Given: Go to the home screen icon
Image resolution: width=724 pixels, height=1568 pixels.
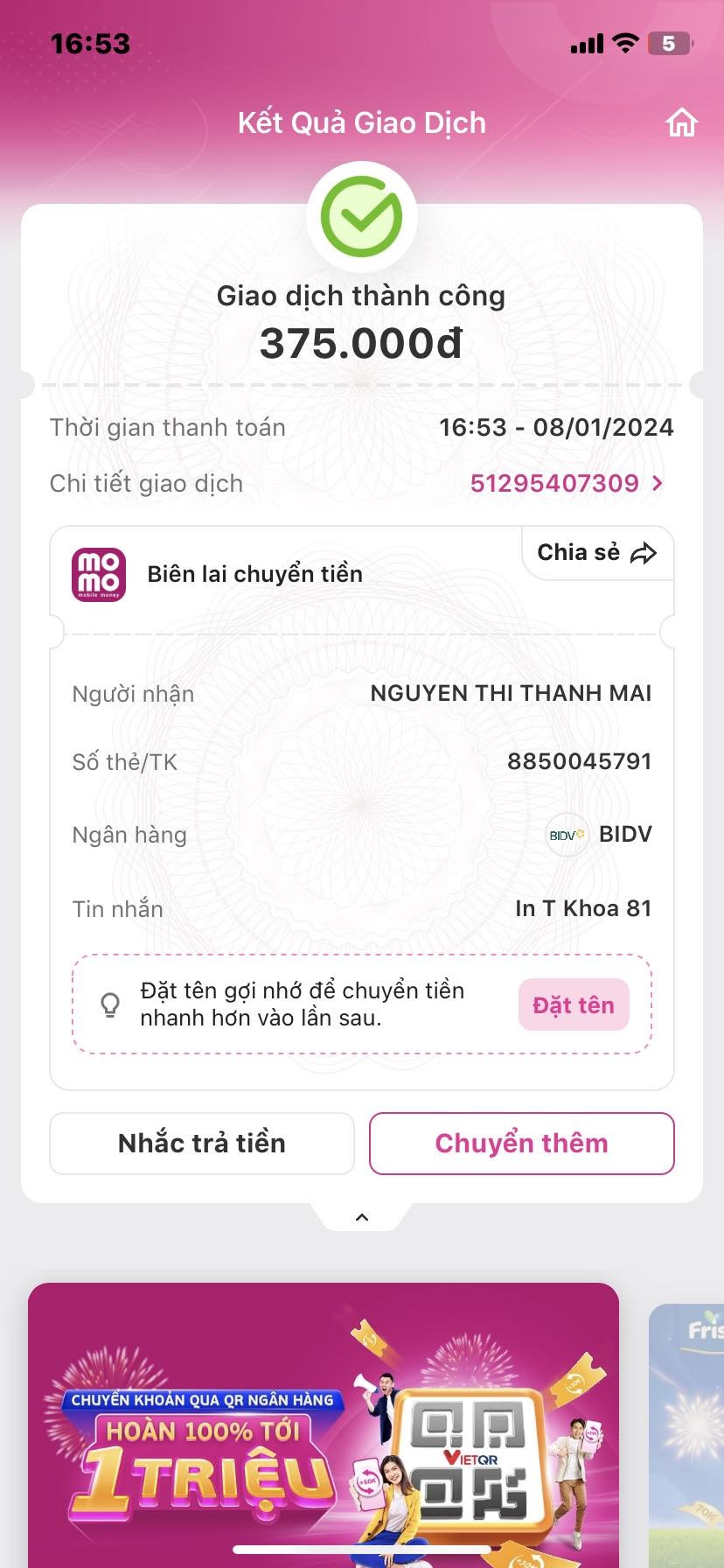Looking at the screenshot, I should pyautogui.click(x=682, y=122).
